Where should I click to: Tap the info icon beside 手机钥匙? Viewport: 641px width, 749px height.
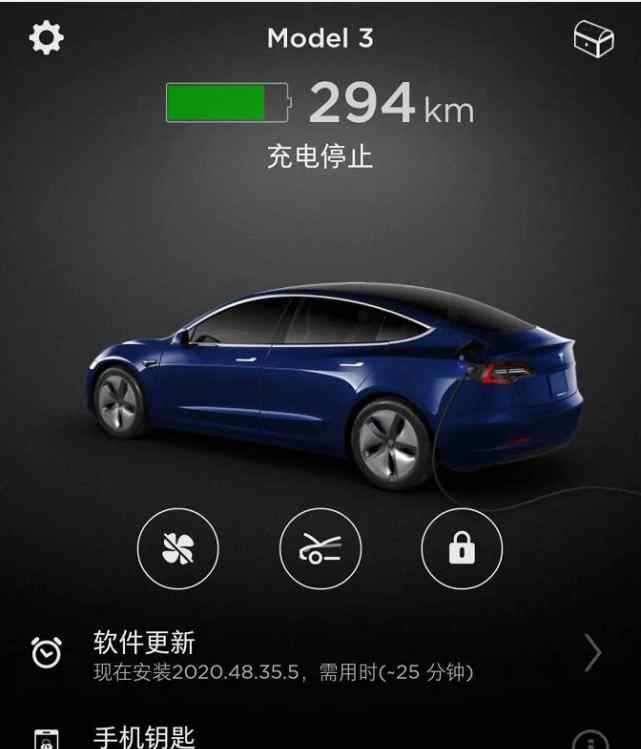[592, 741]
